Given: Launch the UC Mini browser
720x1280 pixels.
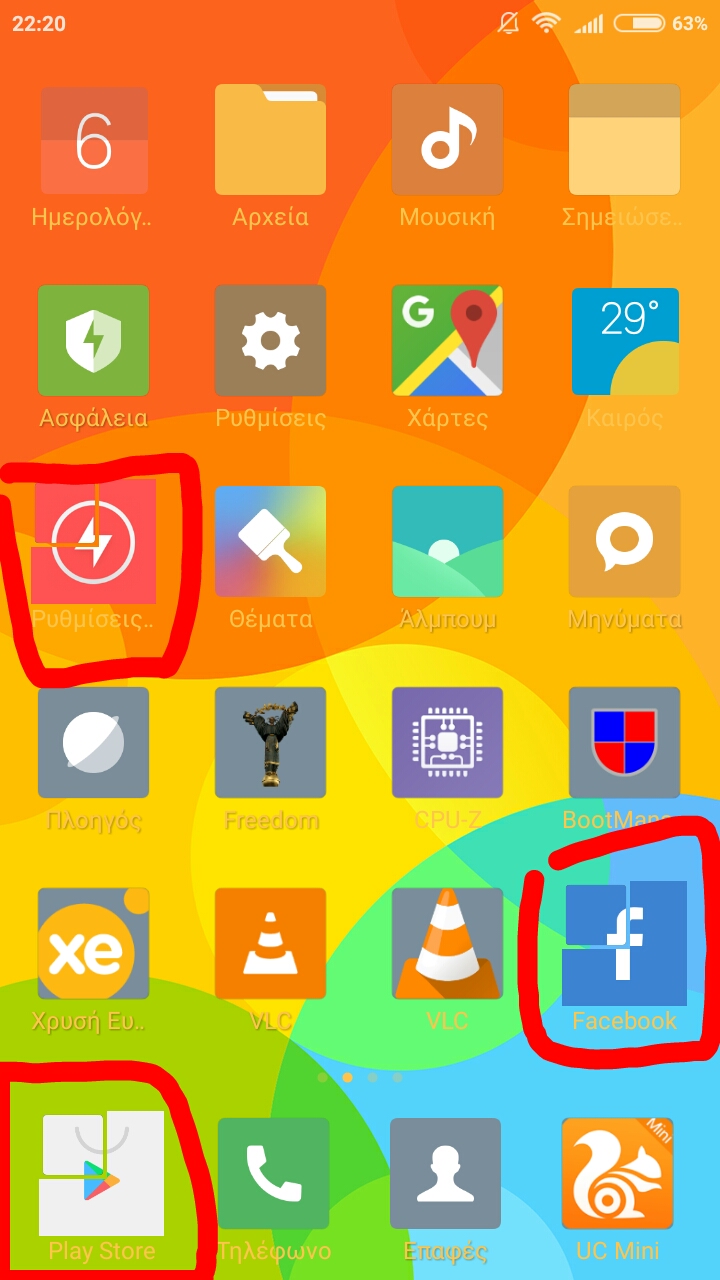Looking at the screenshot, I should (x=617, y=1173).
